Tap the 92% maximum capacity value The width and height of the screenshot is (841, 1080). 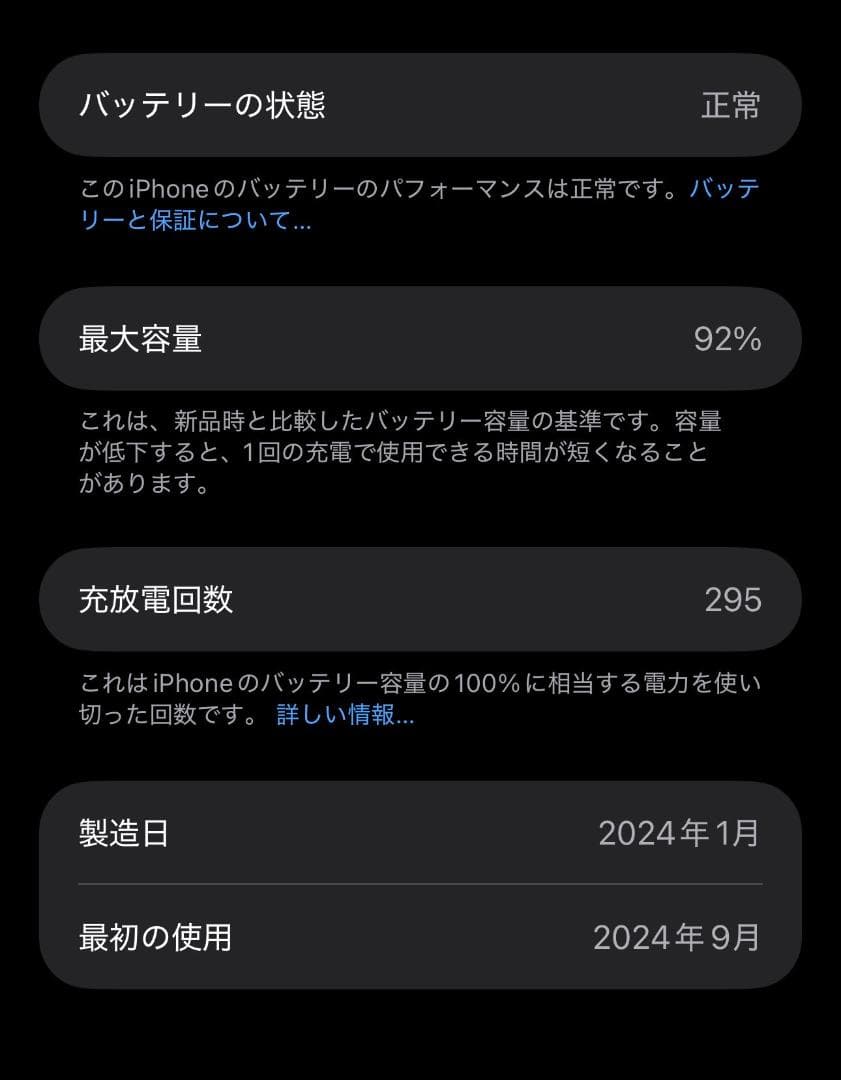(729, 339)
